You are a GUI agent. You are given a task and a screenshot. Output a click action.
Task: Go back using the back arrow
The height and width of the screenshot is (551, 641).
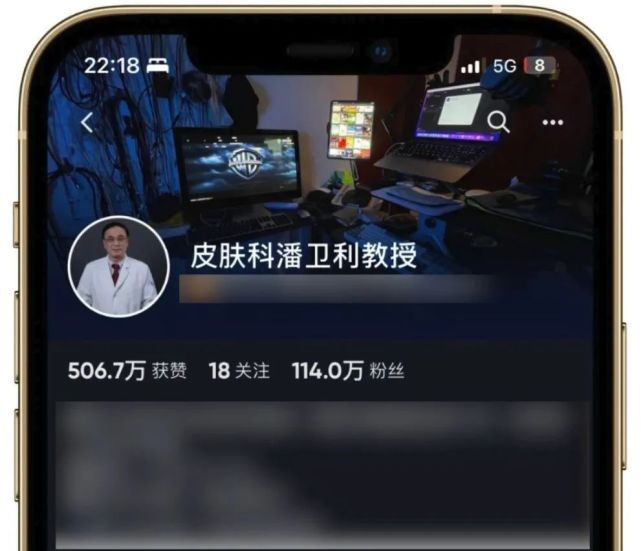pyautogui.click(x=87, y=123)
